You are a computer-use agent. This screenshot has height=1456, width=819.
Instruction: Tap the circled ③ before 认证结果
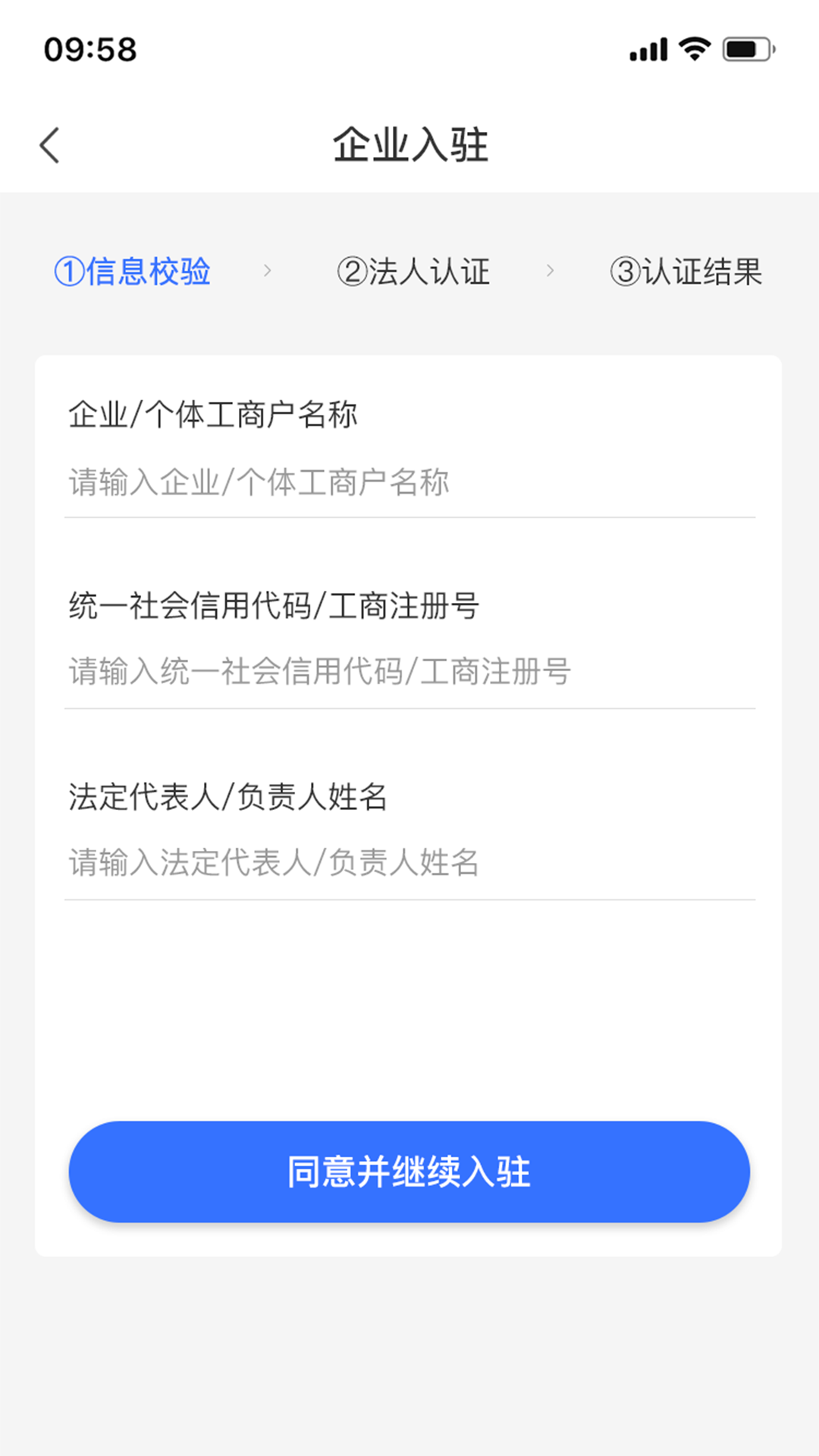coord(625,271)
